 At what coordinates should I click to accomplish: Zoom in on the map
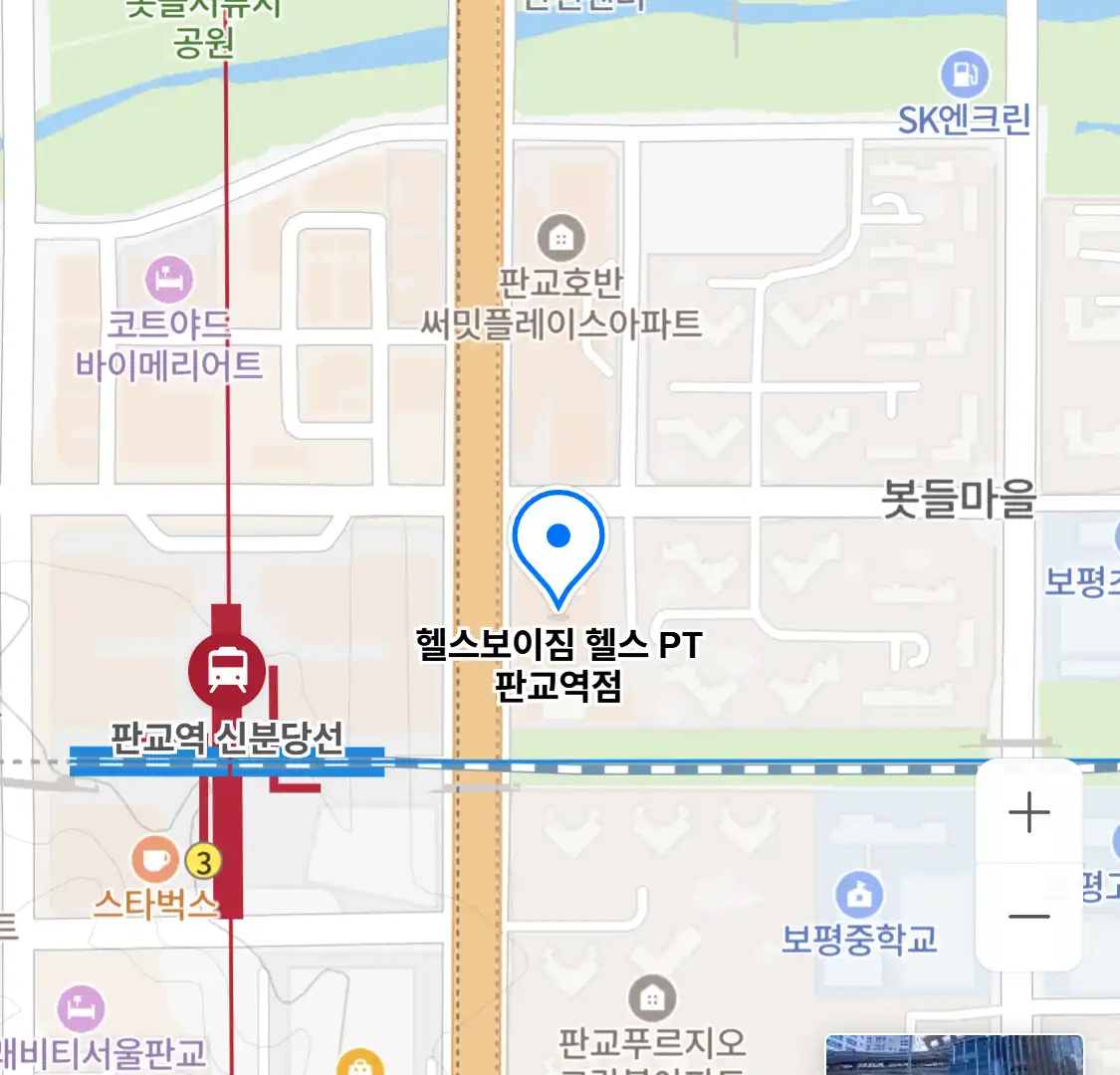(x=1028, y=813)
